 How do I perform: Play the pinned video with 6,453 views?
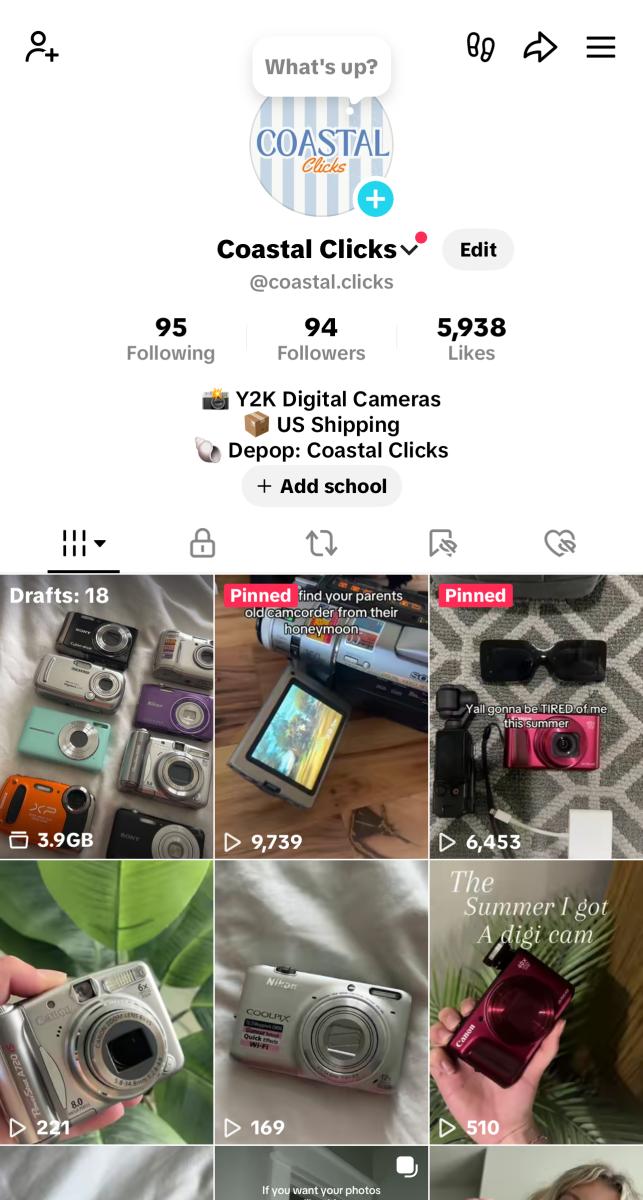(x=536, y=716)
